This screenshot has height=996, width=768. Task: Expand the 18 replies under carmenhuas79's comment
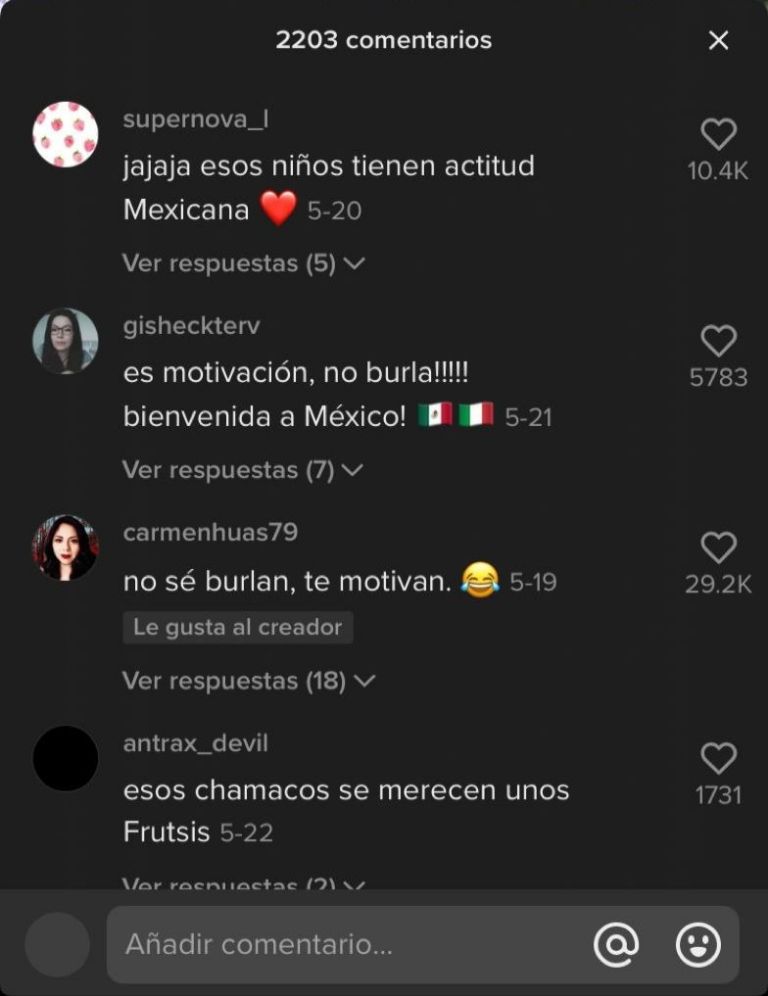coord(248,681)
